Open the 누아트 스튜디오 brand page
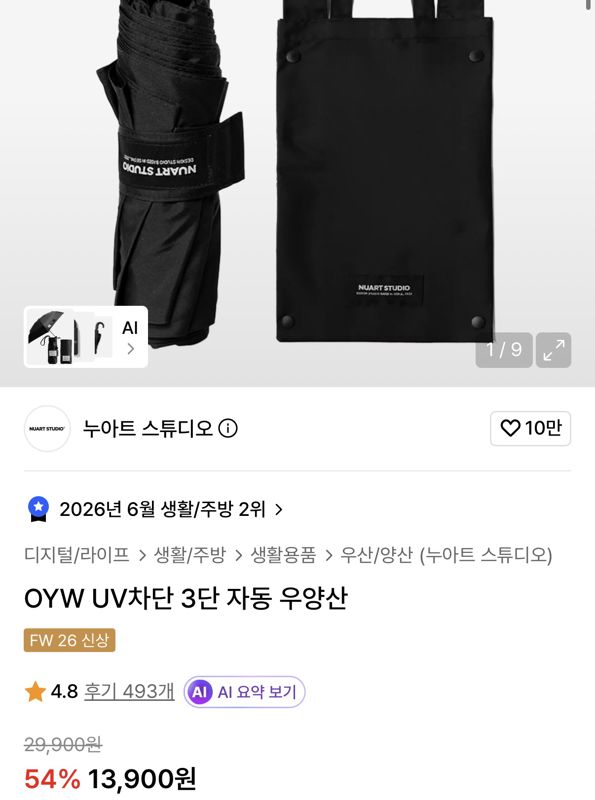Viewport: 595px width, 800px height. click(x=147, y=428)
